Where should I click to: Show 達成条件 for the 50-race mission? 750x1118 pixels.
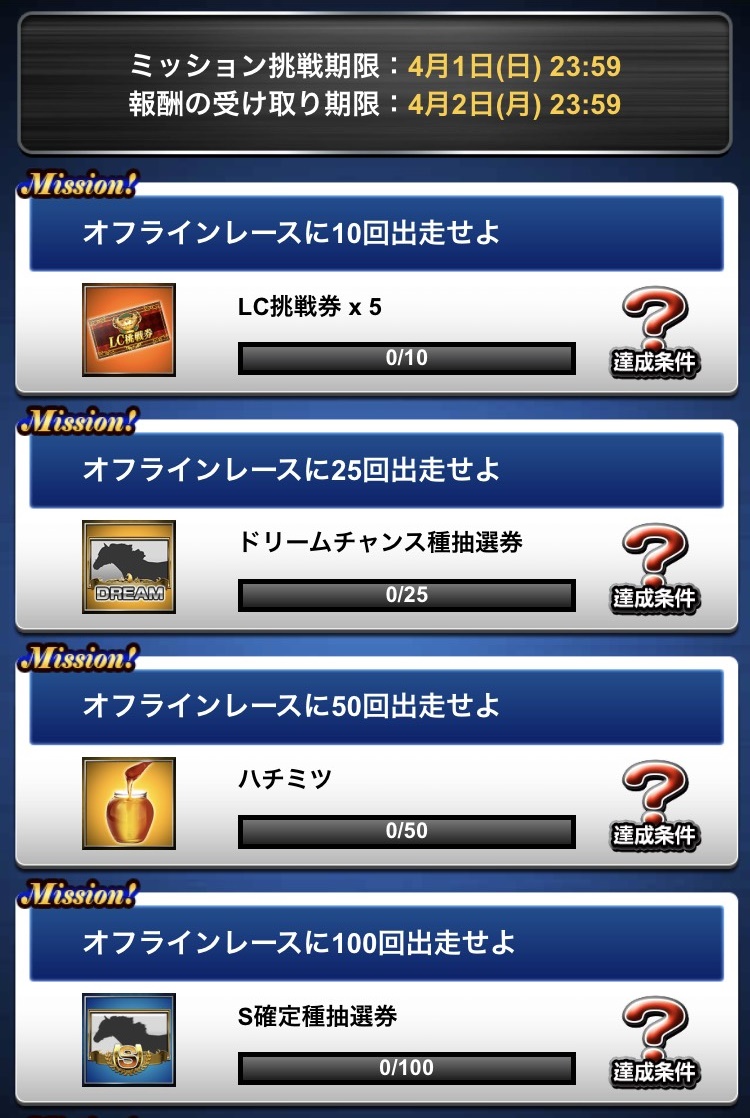(x=653, y=804)
